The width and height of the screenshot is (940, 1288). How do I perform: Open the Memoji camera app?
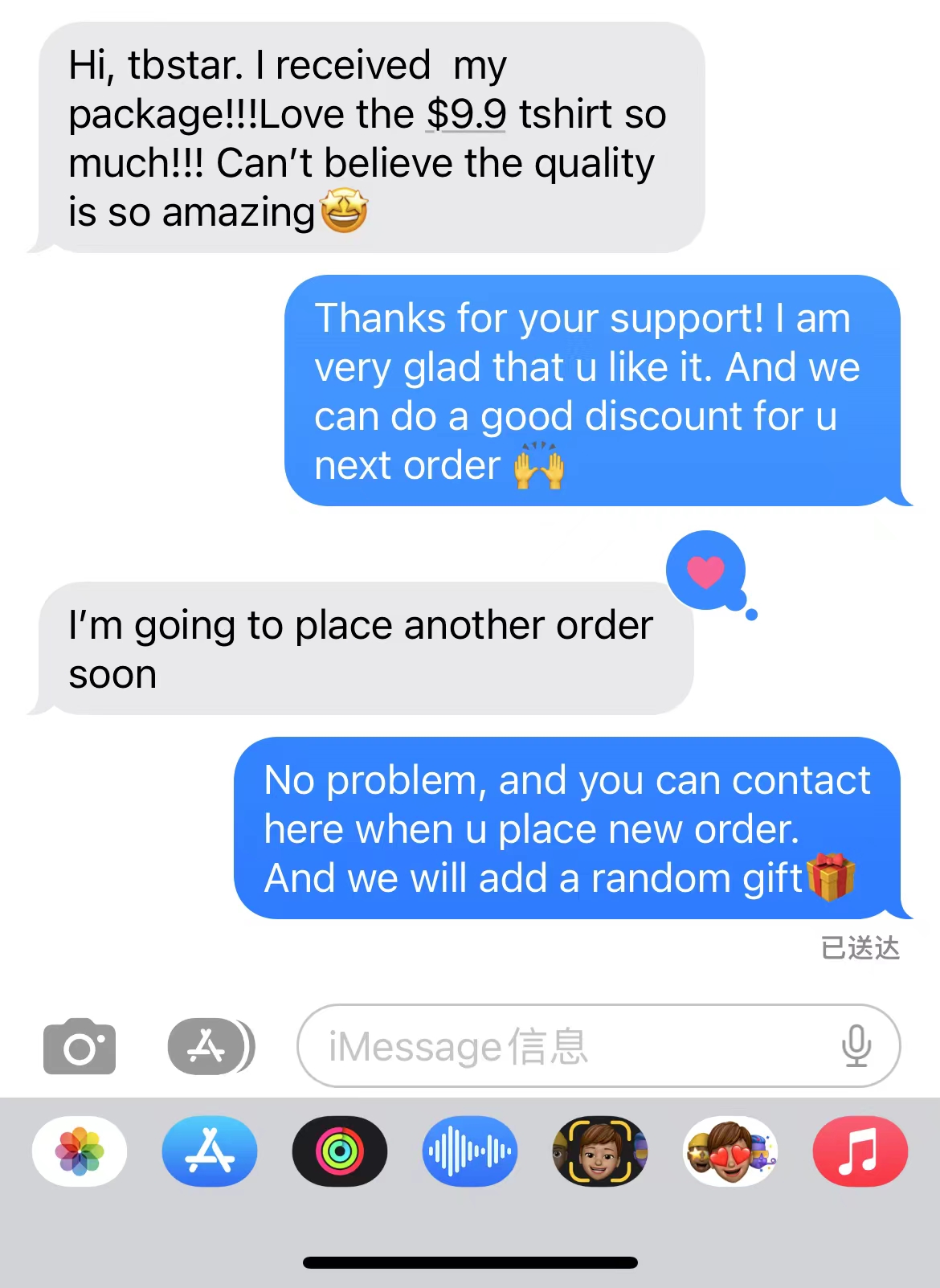pos(599,1151)
